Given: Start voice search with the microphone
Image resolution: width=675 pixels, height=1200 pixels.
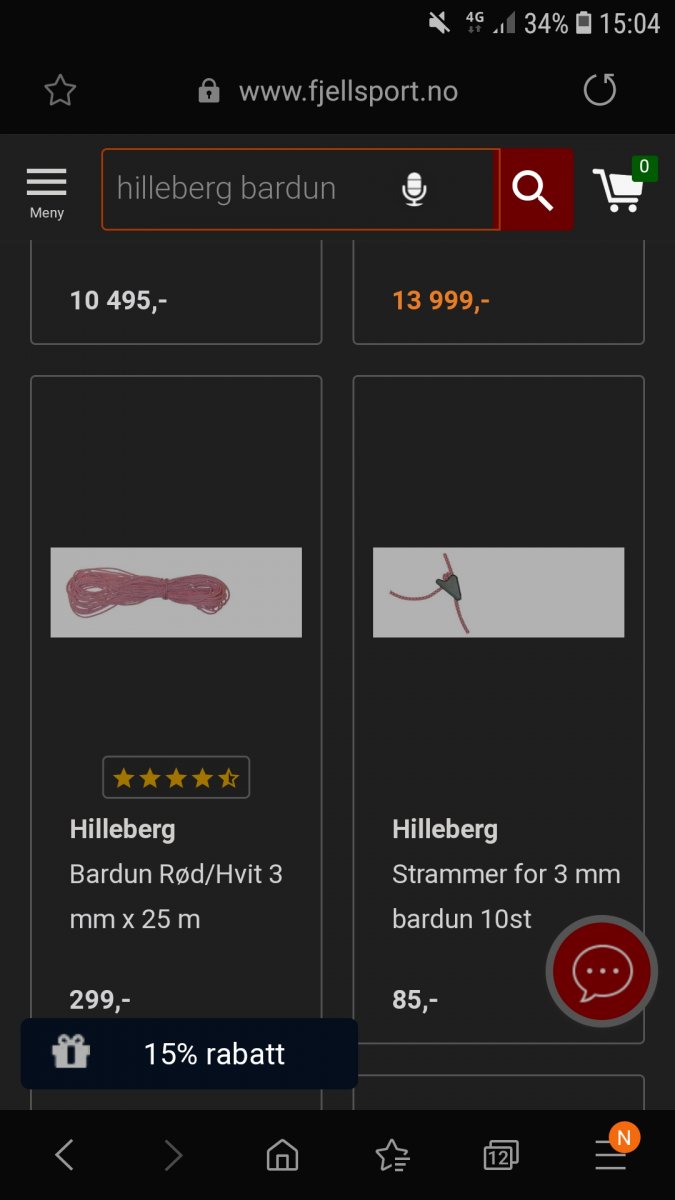Looking at the screenshot, I should [x=414, y=189].
